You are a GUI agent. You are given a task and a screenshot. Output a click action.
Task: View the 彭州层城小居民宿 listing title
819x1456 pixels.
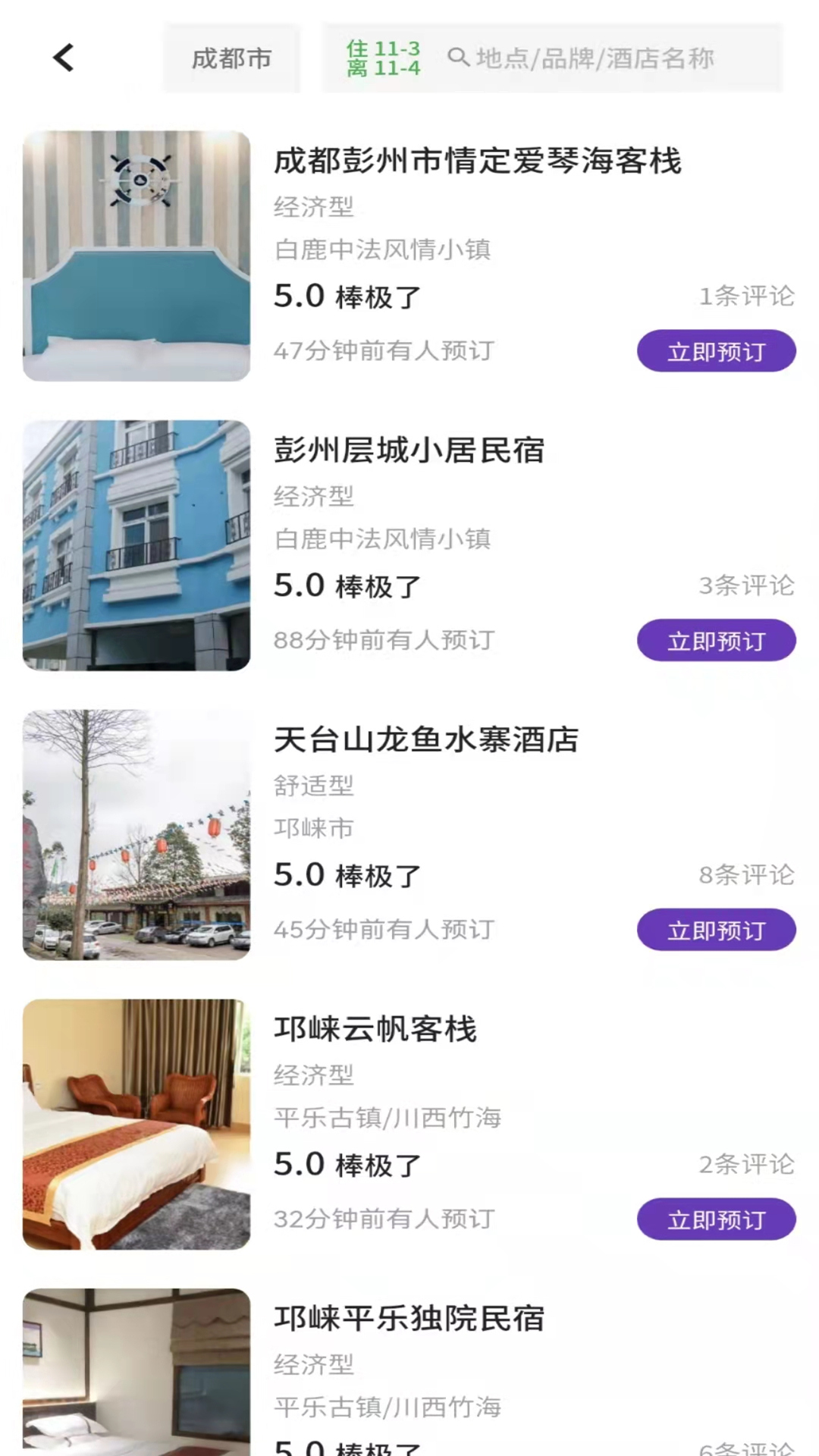click(409, 450)
